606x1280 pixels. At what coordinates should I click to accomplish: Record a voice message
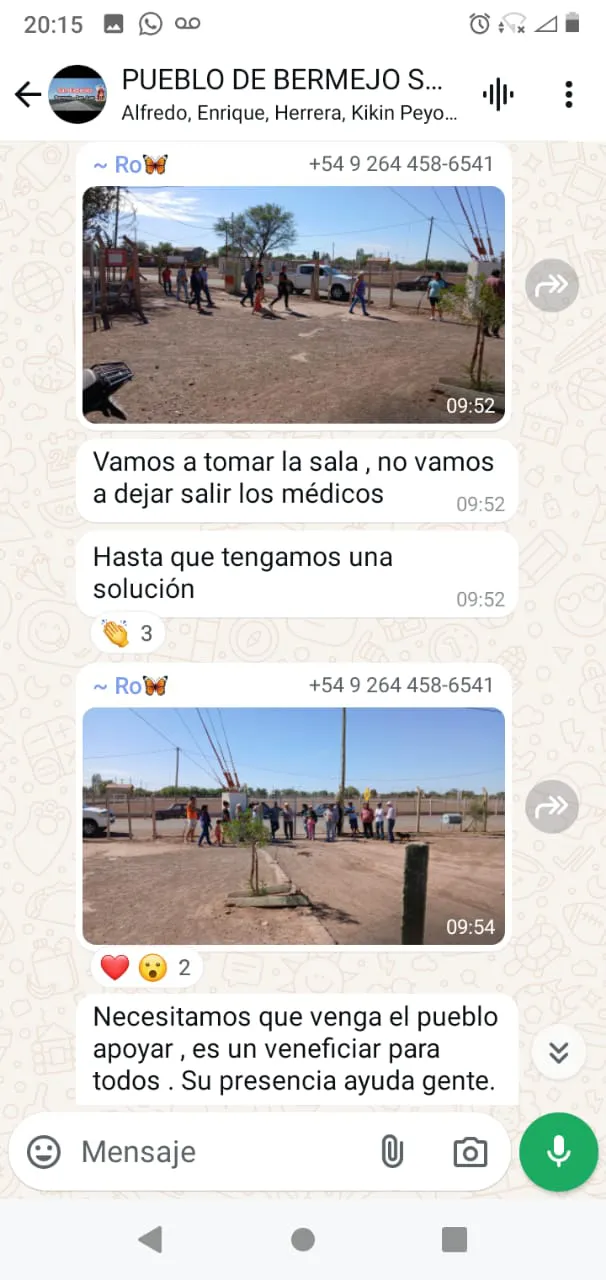[x=558, y=1152]
